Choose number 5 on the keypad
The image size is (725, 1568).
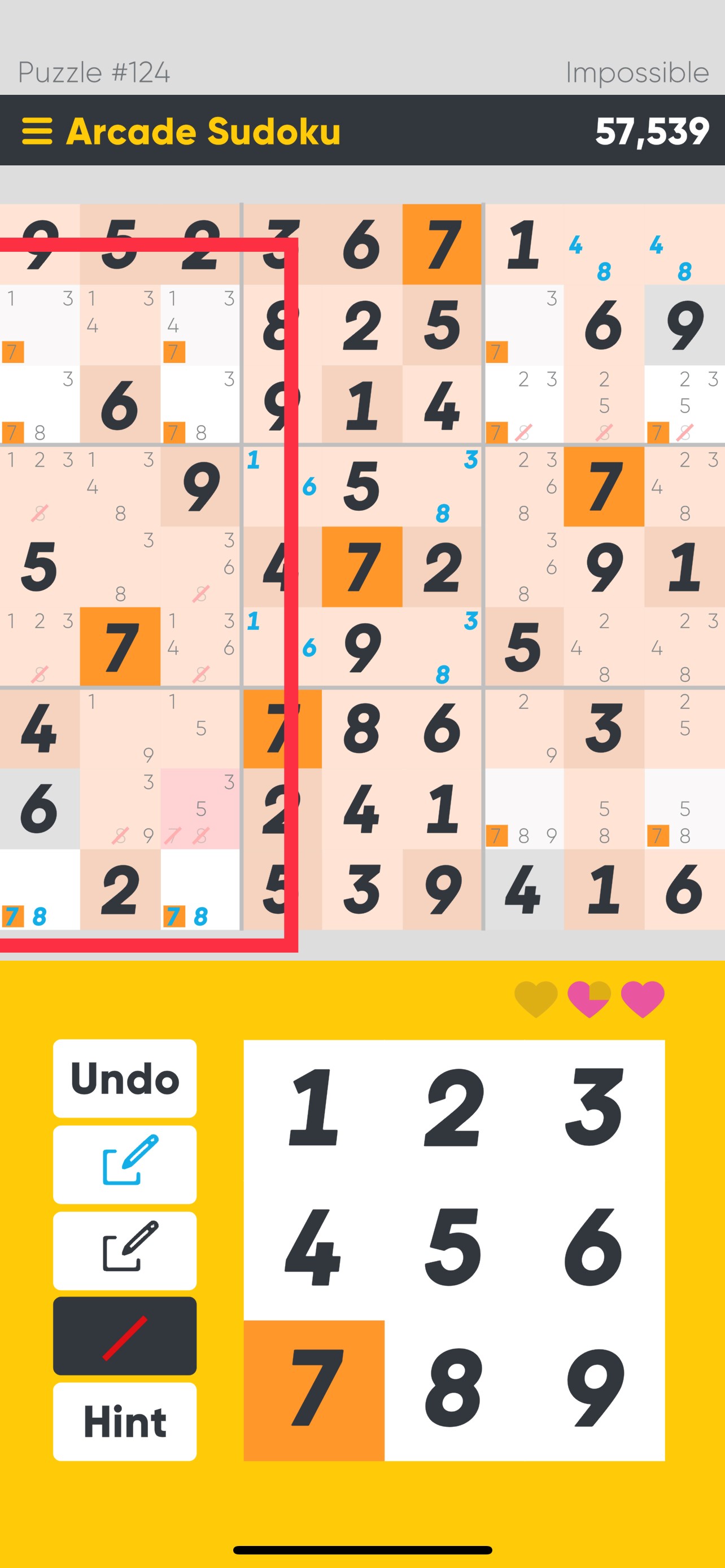click(x=454, y=1250)
